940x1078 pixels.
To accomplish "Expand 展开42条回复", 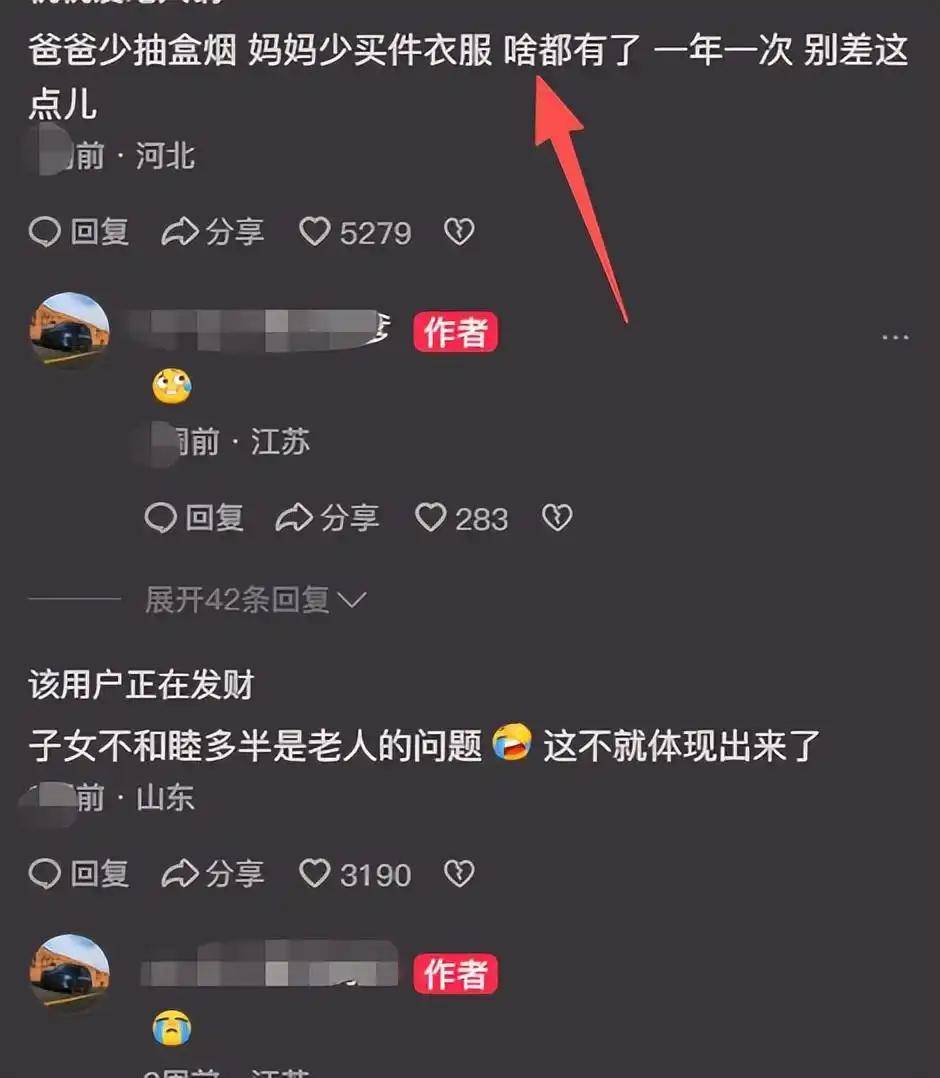I will [255, 600].
